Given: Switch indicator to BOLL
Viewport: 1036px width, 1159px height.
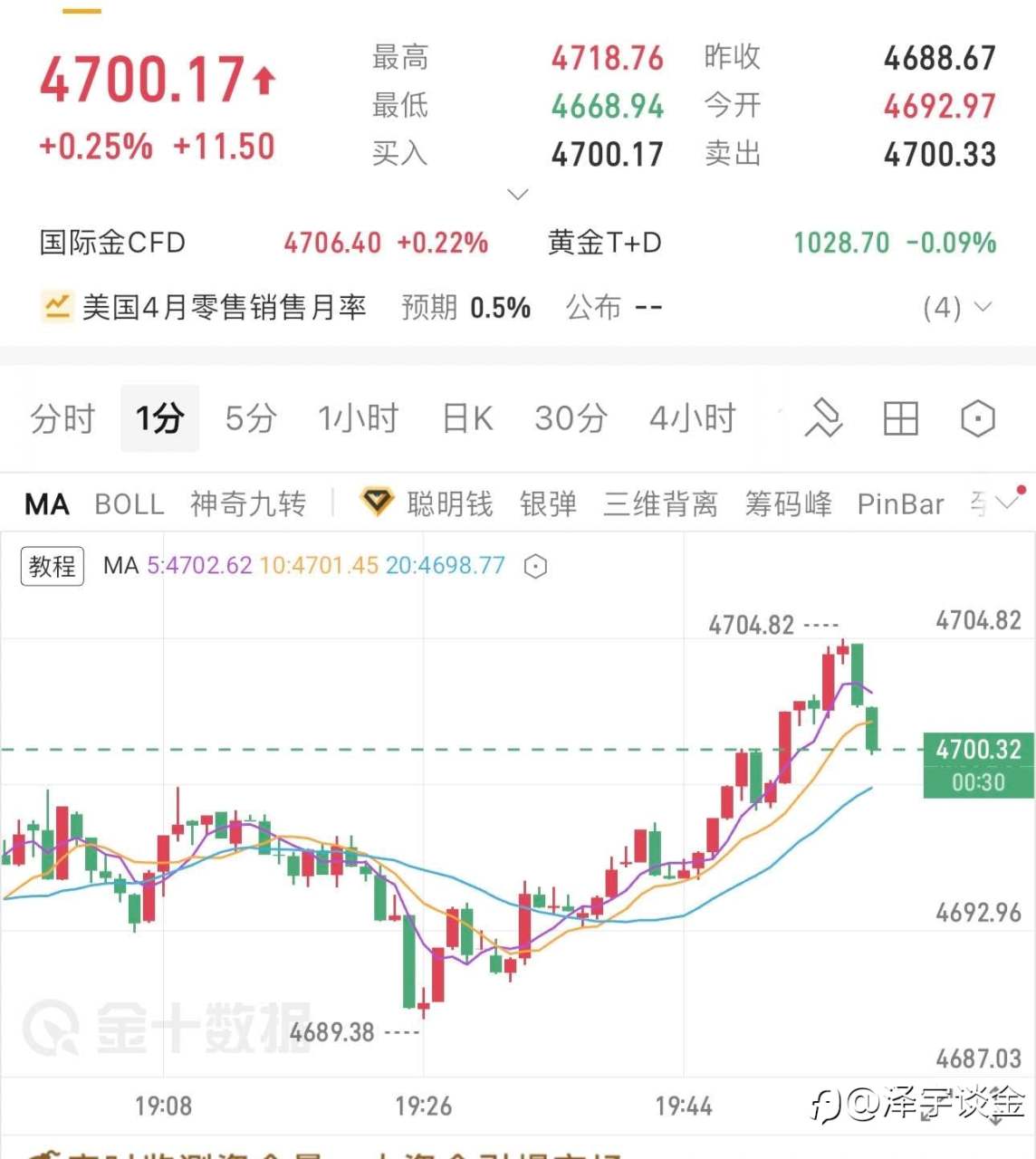Looking at the screenshot, I should pos(129,503).
